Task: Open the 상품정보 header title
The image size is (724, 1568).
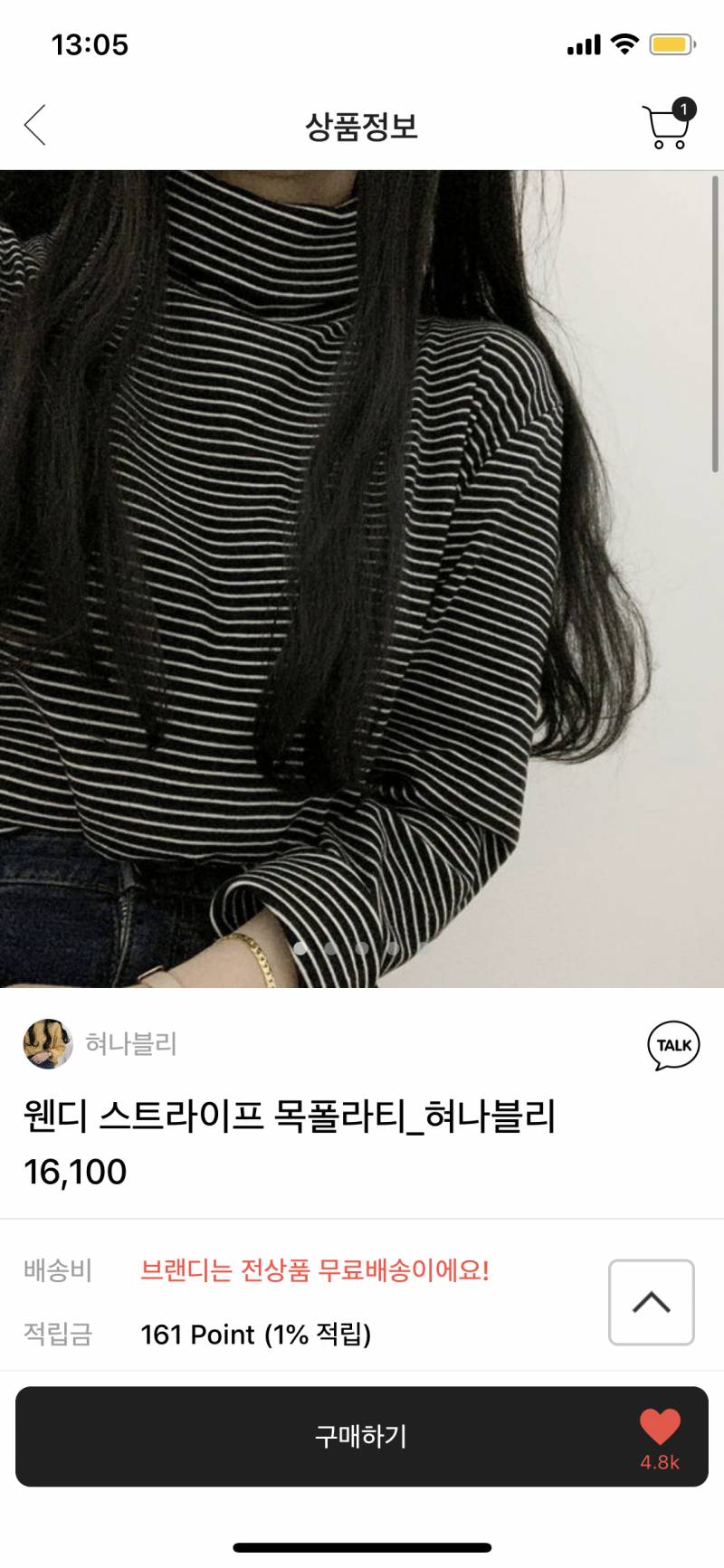Action: 362,126
